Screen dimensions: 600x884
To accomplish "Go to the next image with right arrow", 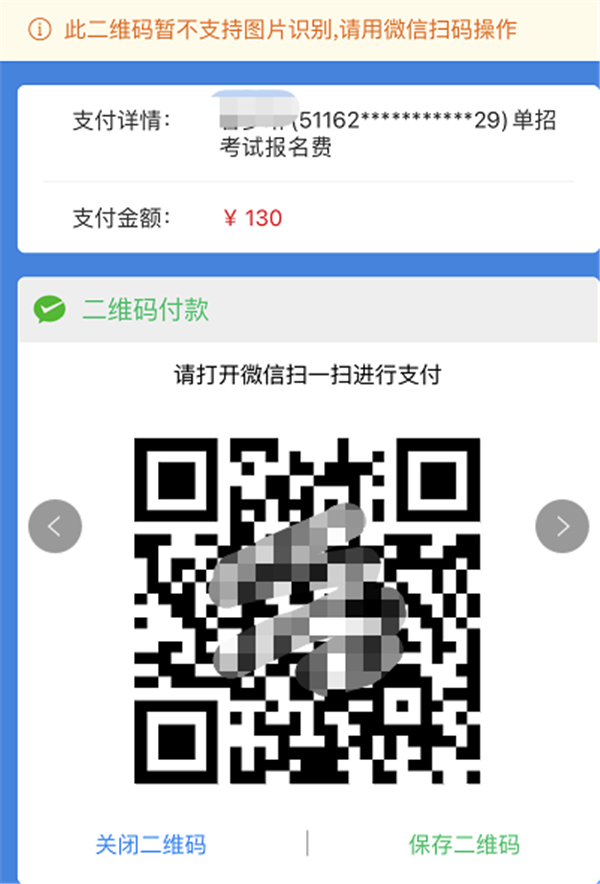I will coord(562,526).
